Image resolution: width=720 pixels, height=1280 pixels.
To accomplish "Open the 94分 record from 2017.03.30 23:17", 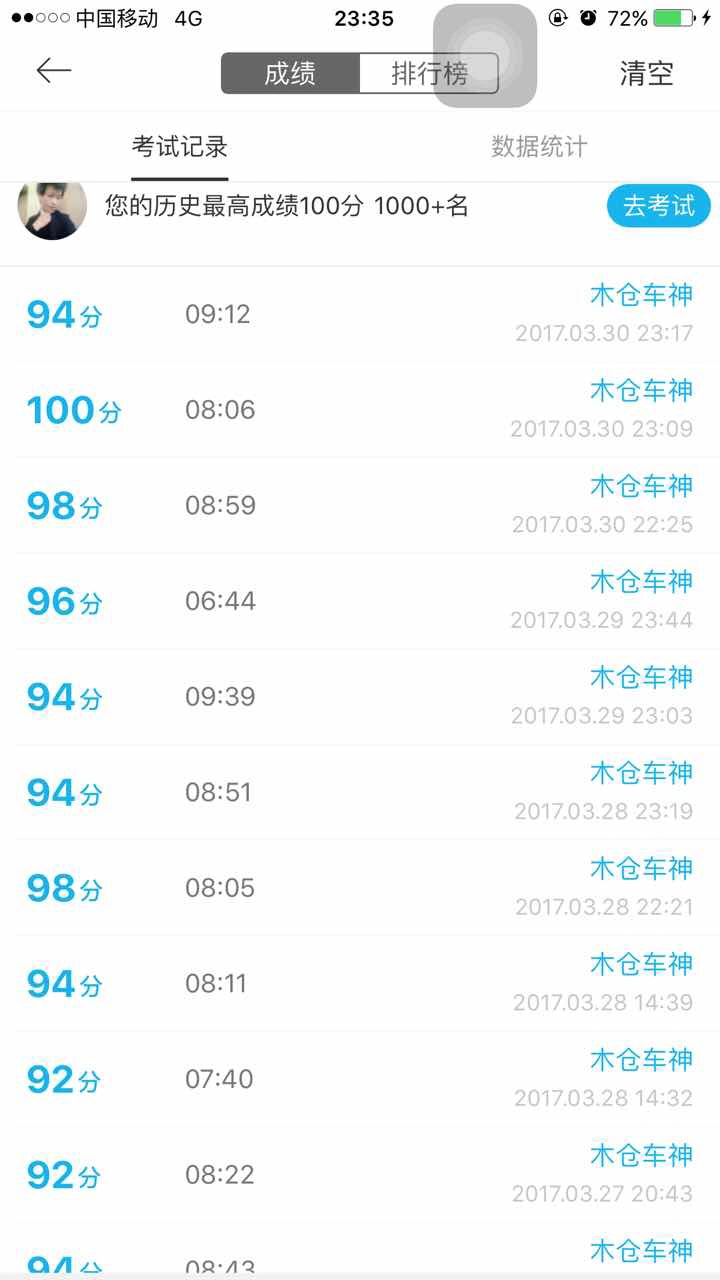I will [x=360, y=314].
